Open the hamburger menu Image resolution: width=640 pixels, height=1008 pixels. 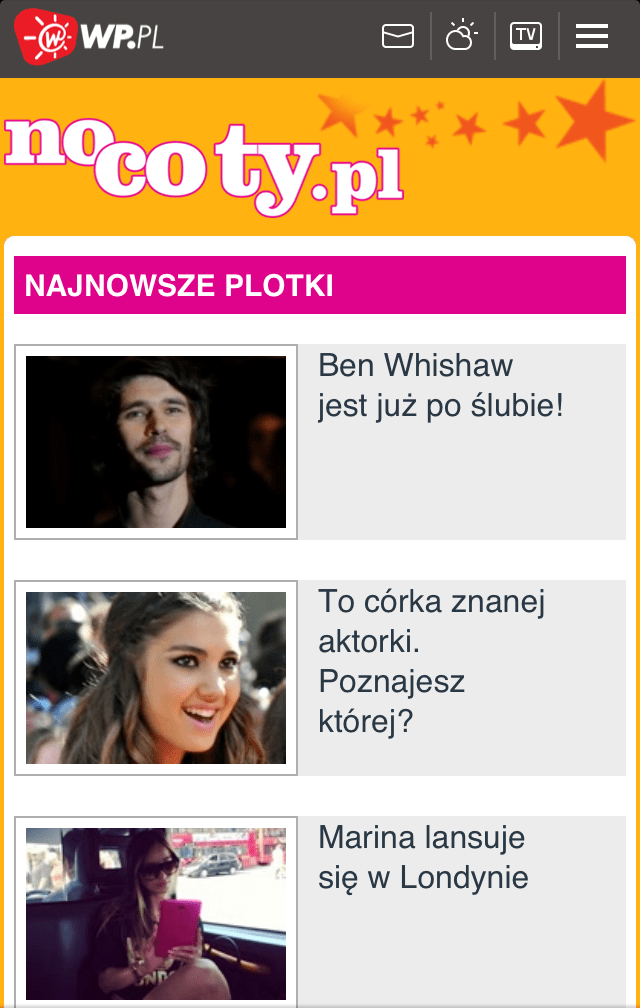coord(592,37)
